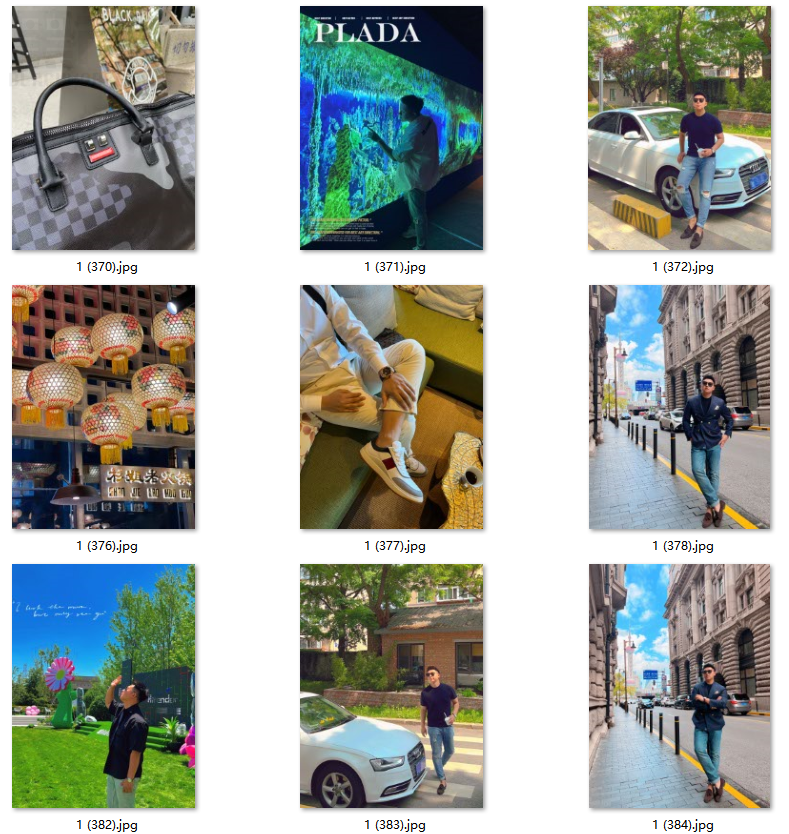The width and height of the screenshot is (789, 834).
Task: Open the PLADA poster file 1 (371).jpg
Action: coord(391,128)
